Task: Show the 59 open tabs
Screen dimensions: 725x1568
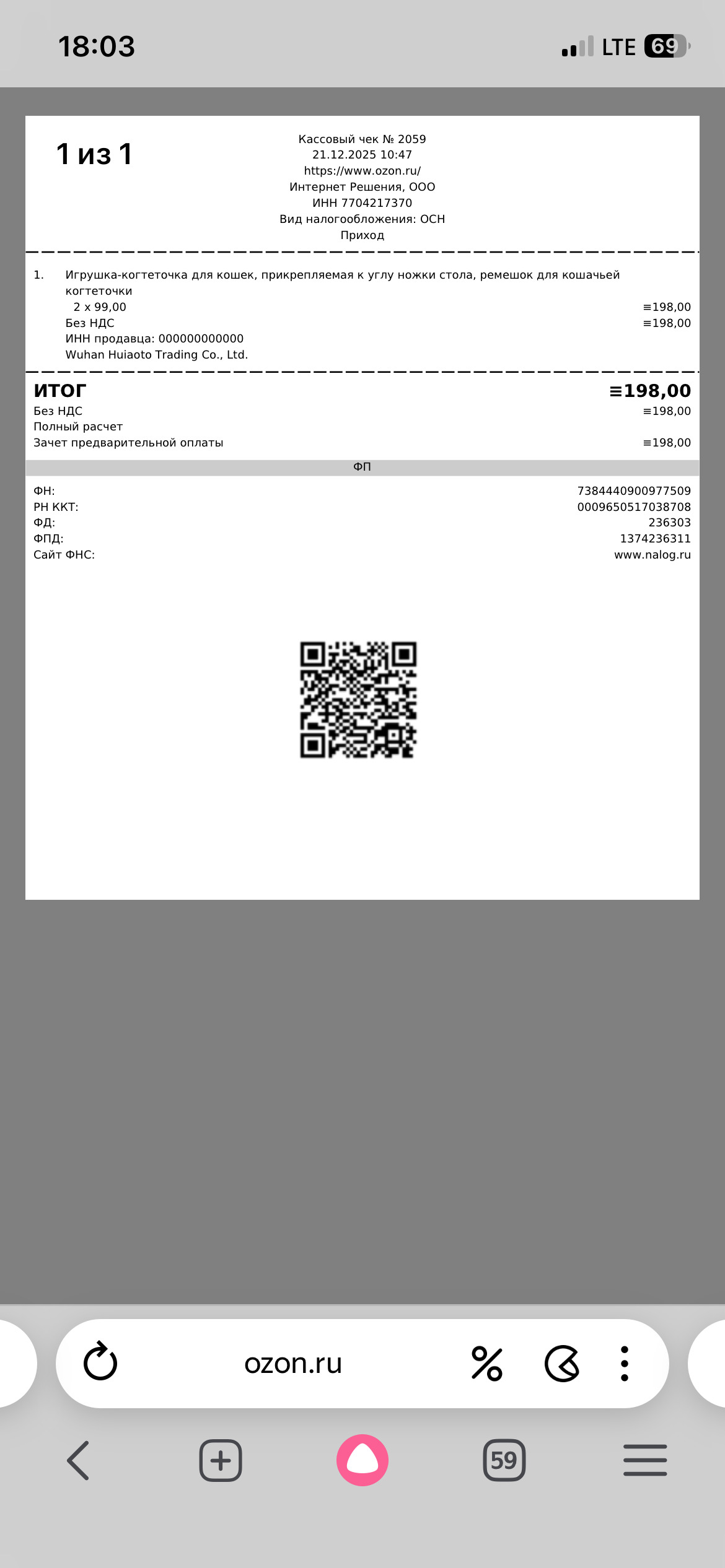Action: click(x=504, y=1460)
